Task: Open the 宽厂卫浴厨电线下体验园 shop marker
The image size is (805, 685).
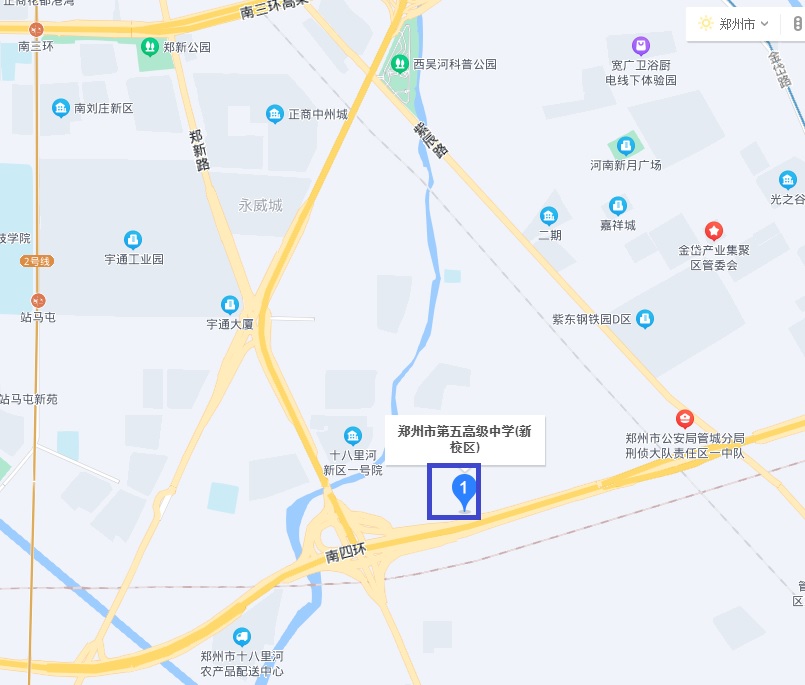Action: click(640, 45)
